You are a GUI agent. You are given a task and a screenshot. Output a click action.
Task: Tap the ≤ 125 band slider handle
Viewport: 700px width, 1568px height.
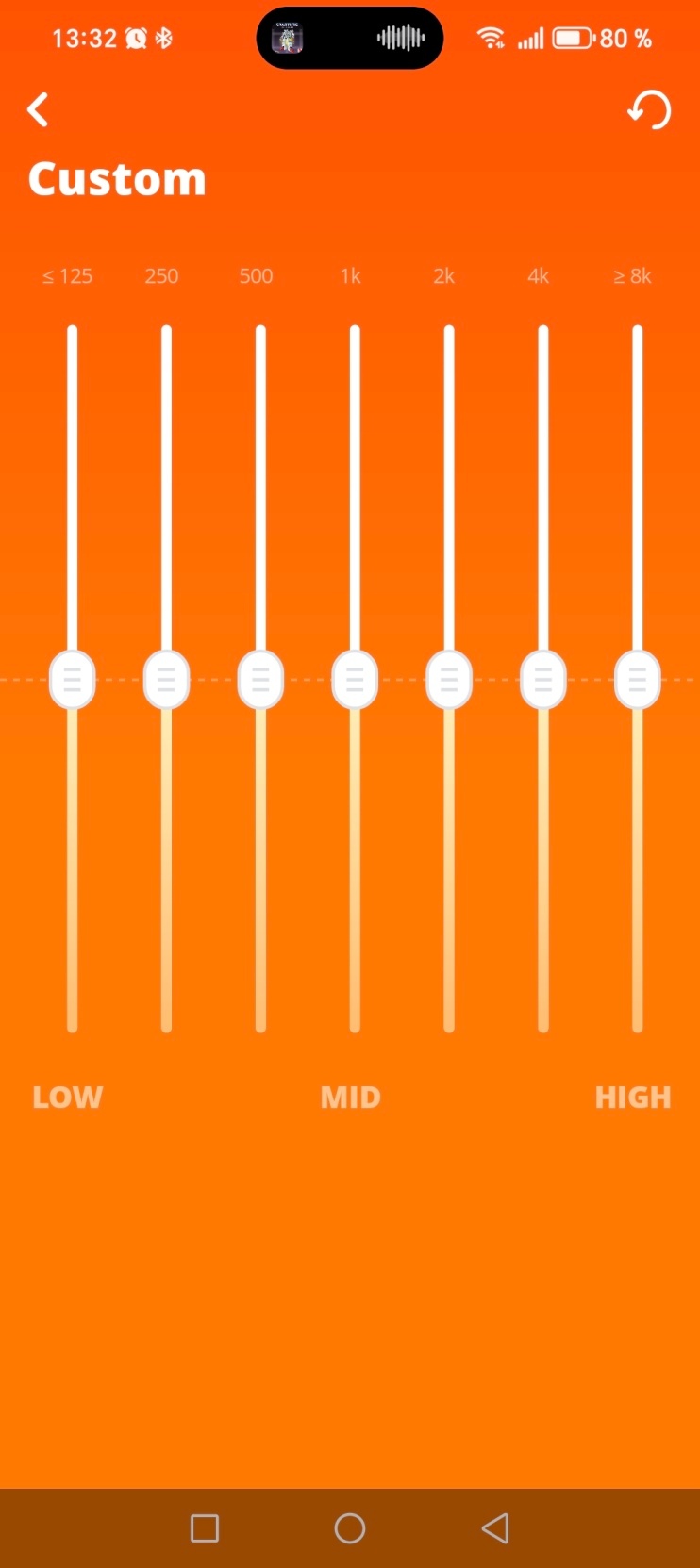tap(72, 679)
